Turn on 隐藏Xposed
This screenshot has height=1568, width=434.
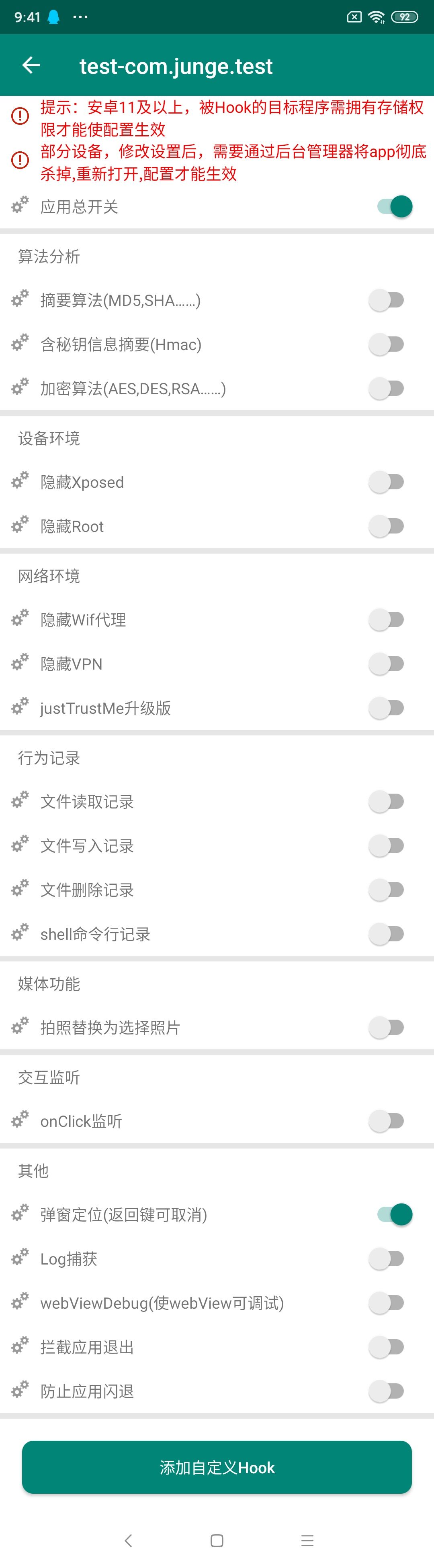(x=387, y=482)
